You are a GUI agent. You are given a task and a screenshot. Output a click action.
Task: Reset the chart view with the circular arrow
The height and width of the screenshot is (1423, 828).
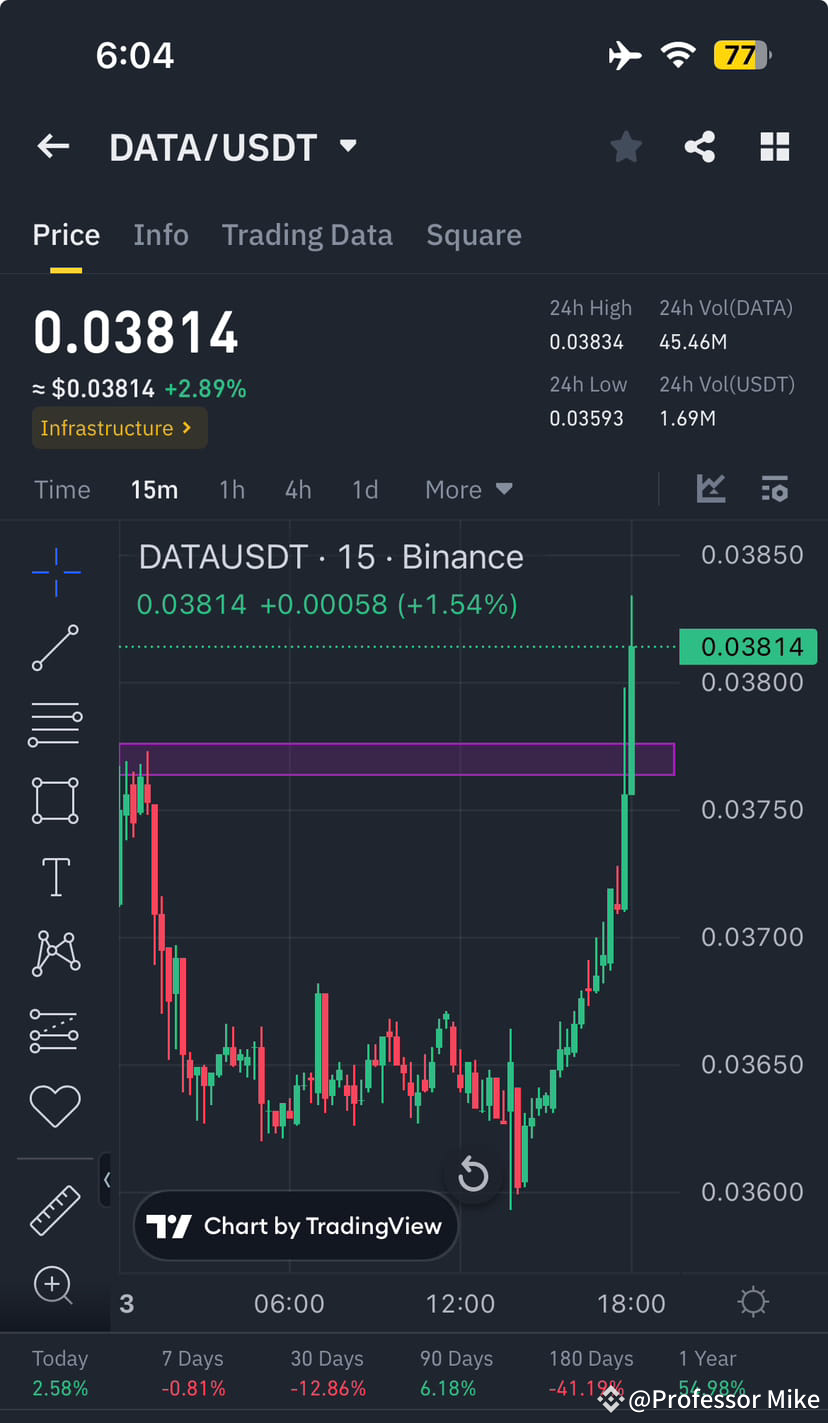coord(473,1174)
